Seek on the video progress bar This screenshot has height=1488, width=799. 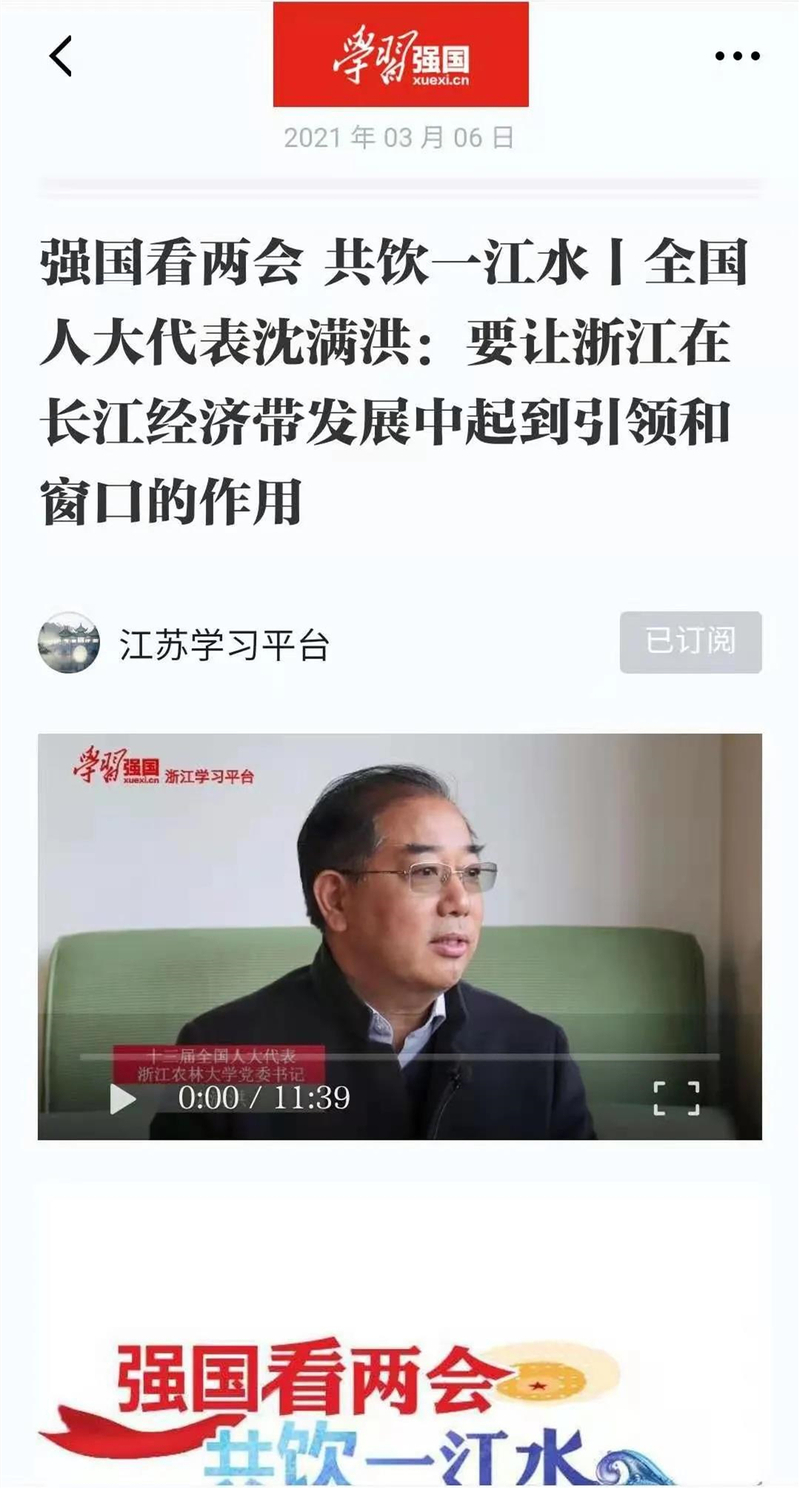point(400,1057)
